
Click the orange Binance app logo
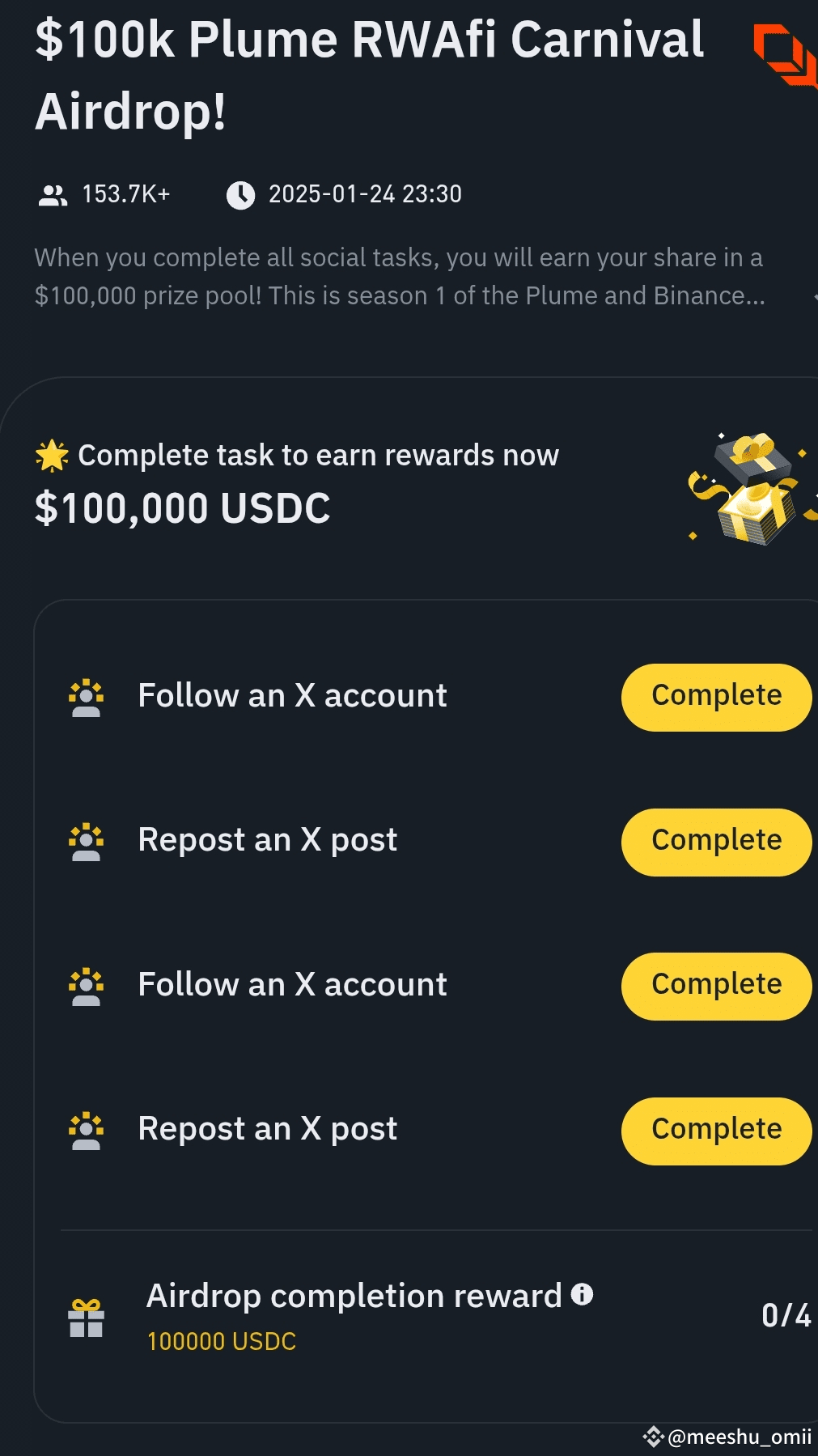click(x=784, y=55)
